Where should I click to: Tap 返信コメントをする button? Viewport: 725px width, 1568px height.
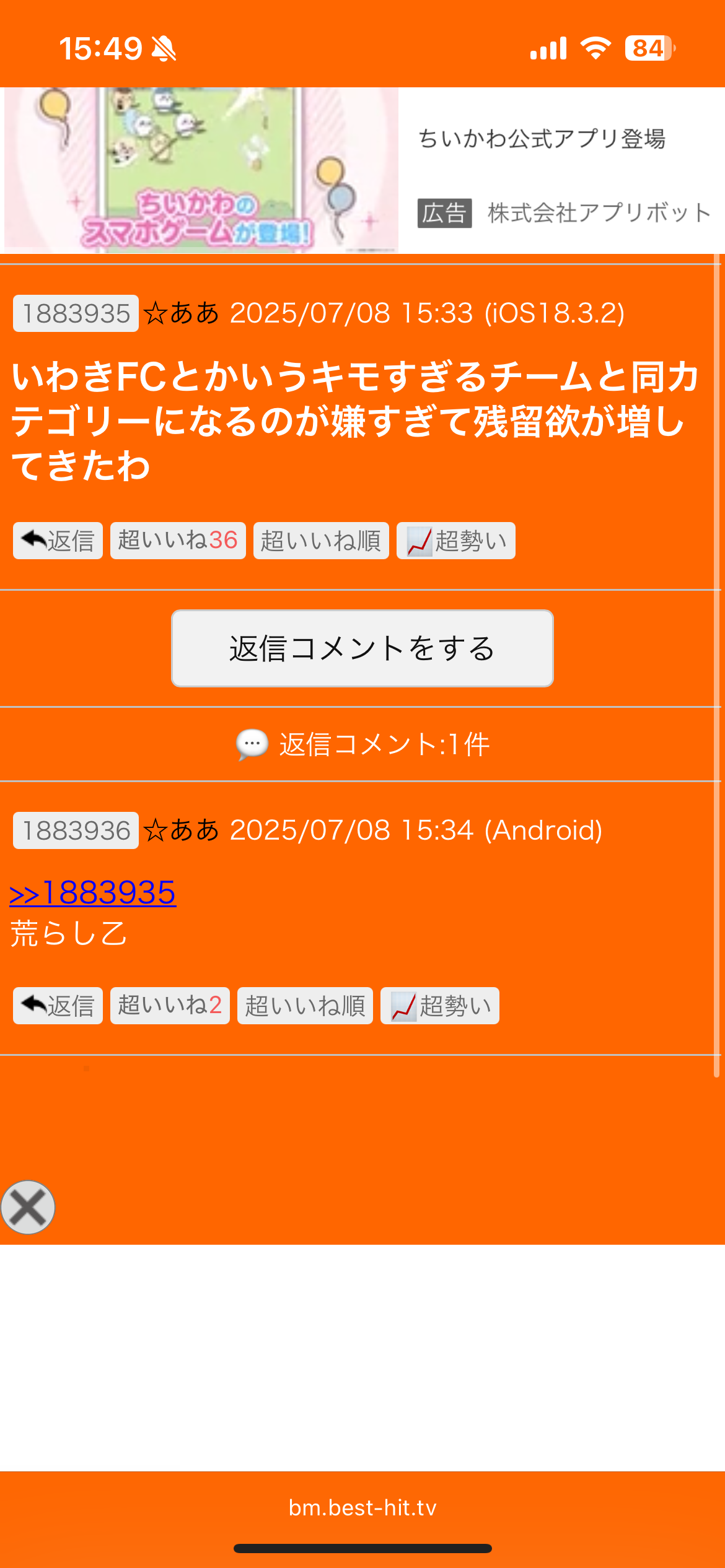click(x=362, y=648)
